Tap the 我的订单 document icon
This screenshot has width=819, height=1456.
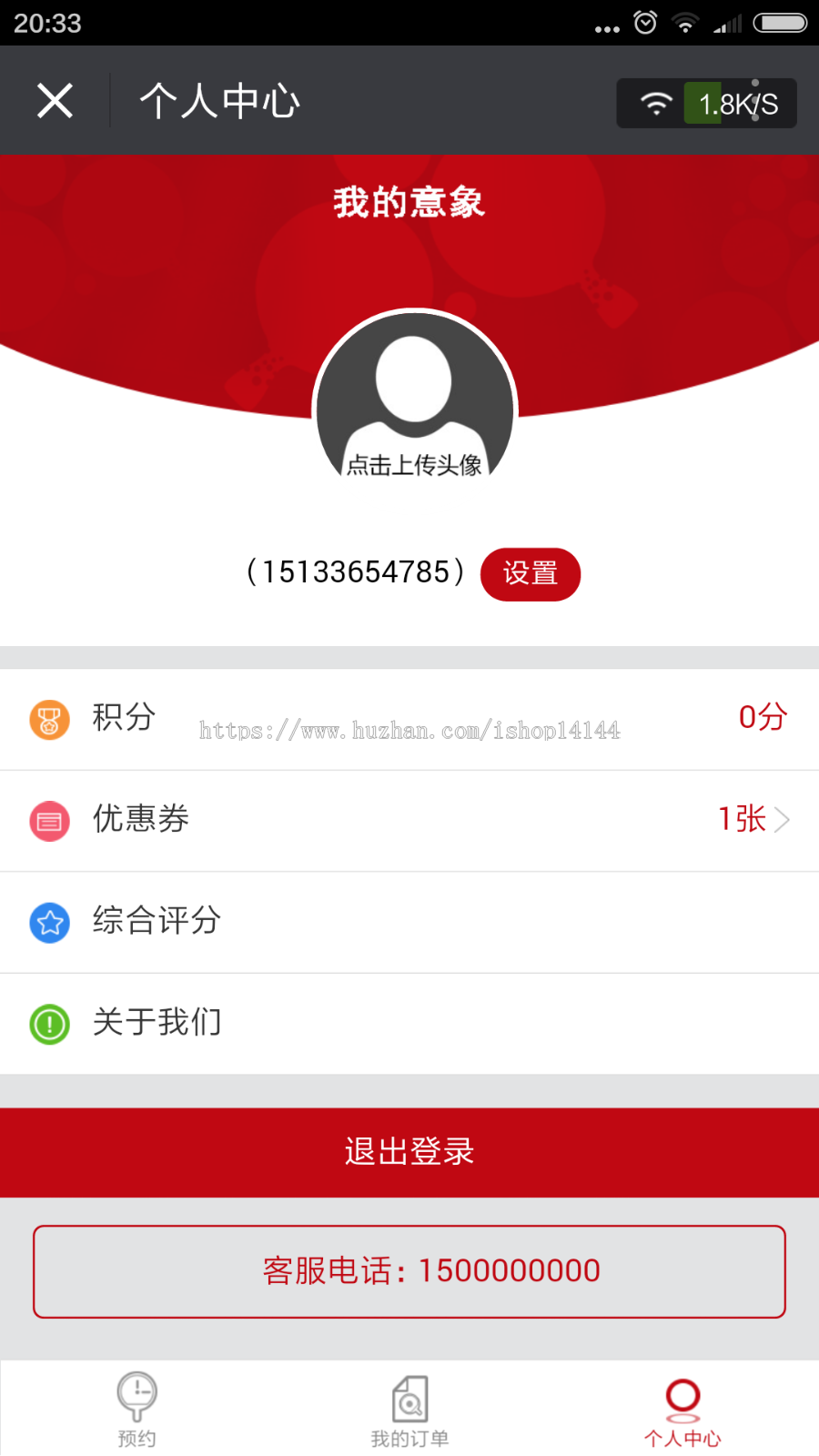(411, 1397)
